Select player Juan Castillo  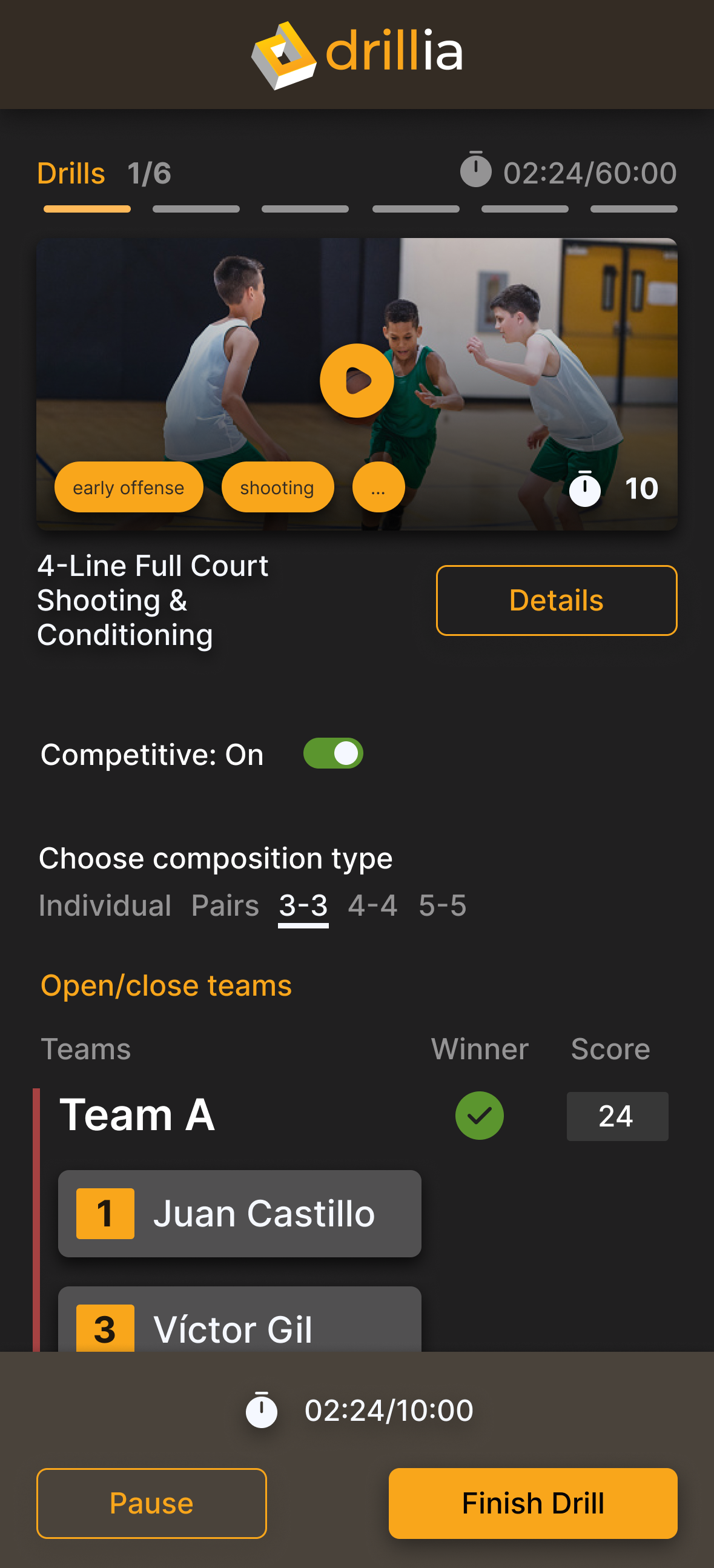click(x=239, y=1213)
